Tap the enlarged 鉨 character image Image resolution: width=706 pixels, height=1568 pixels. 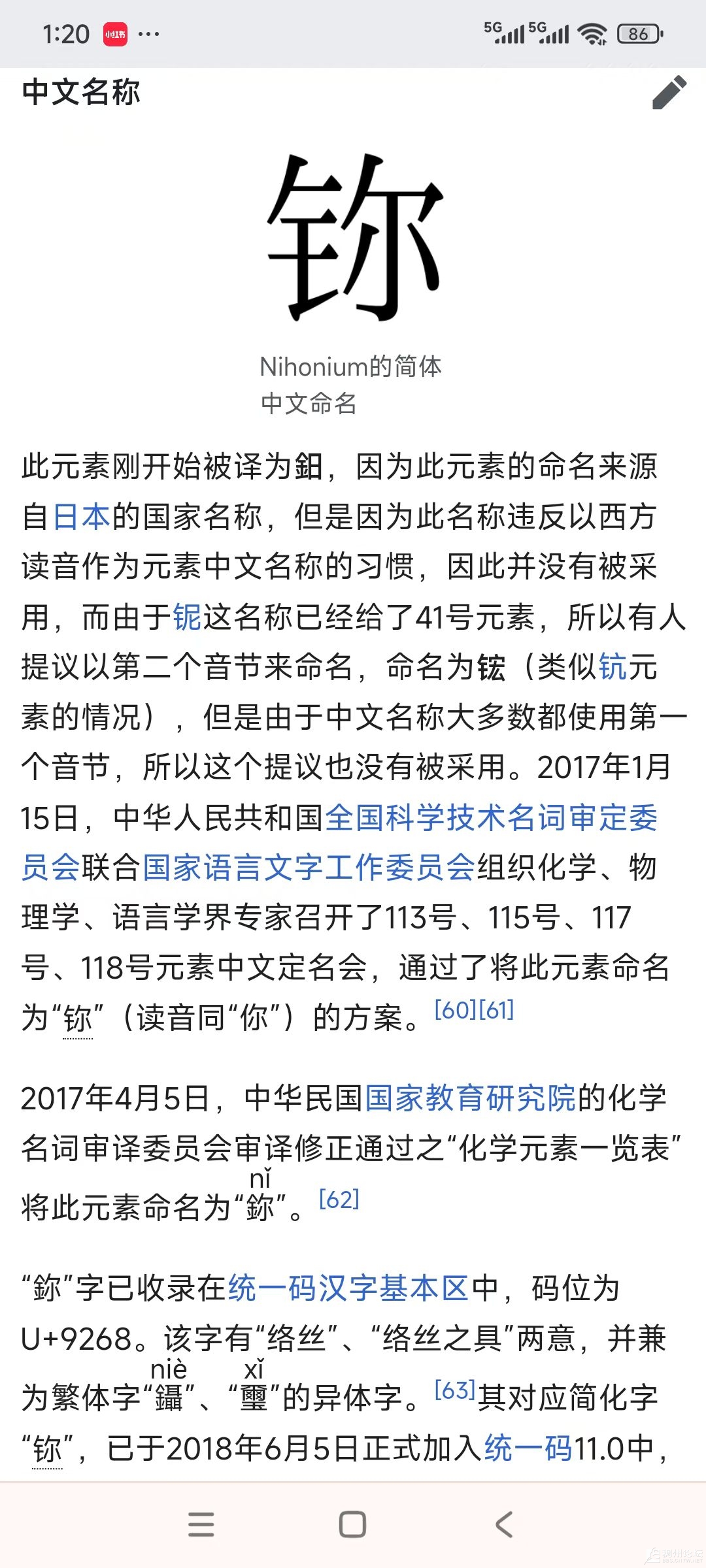pyautogui.click(x=353, y=238)
